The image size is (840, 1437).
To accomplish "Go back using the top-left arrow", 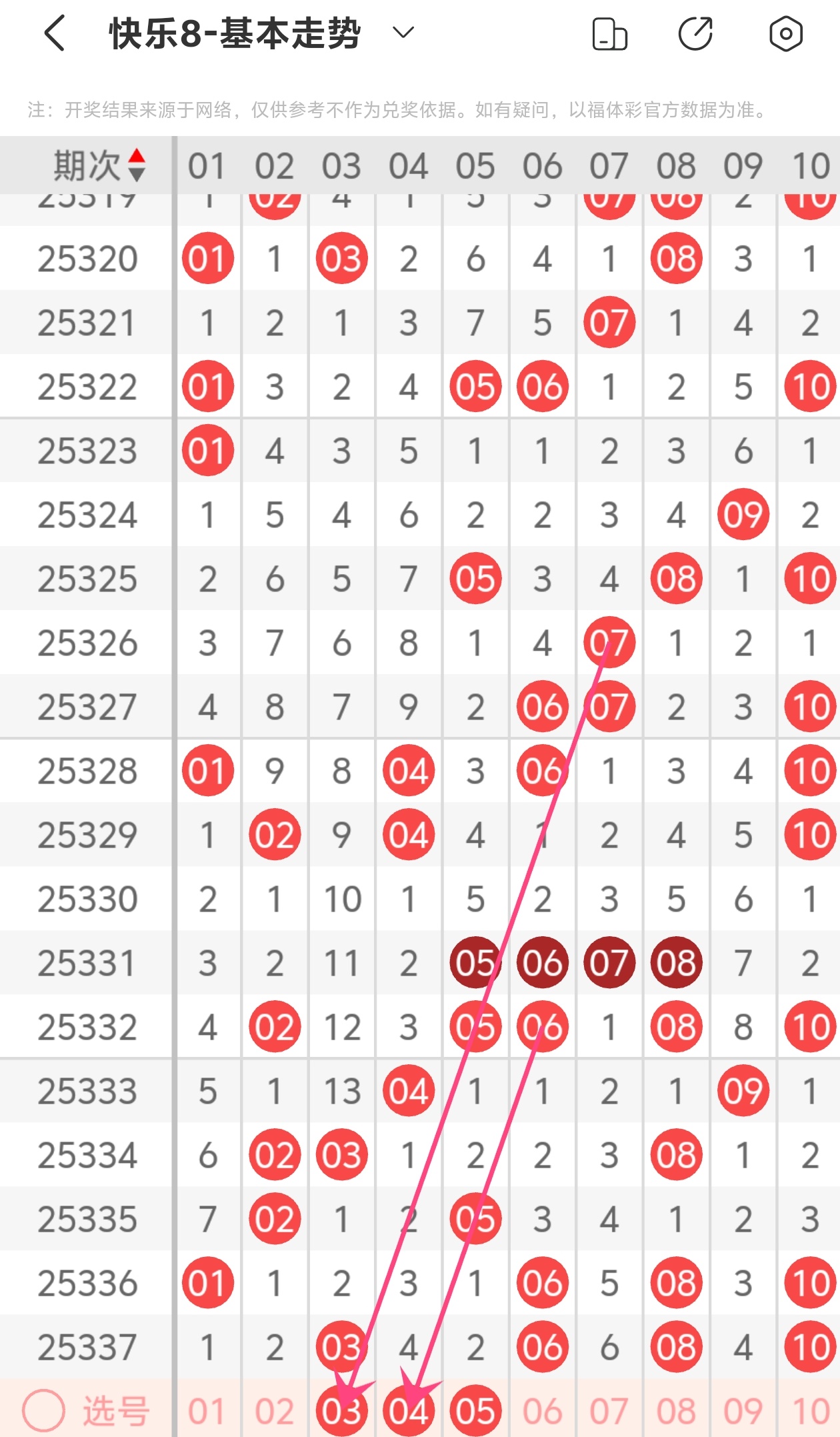I will tap(55, 33).
